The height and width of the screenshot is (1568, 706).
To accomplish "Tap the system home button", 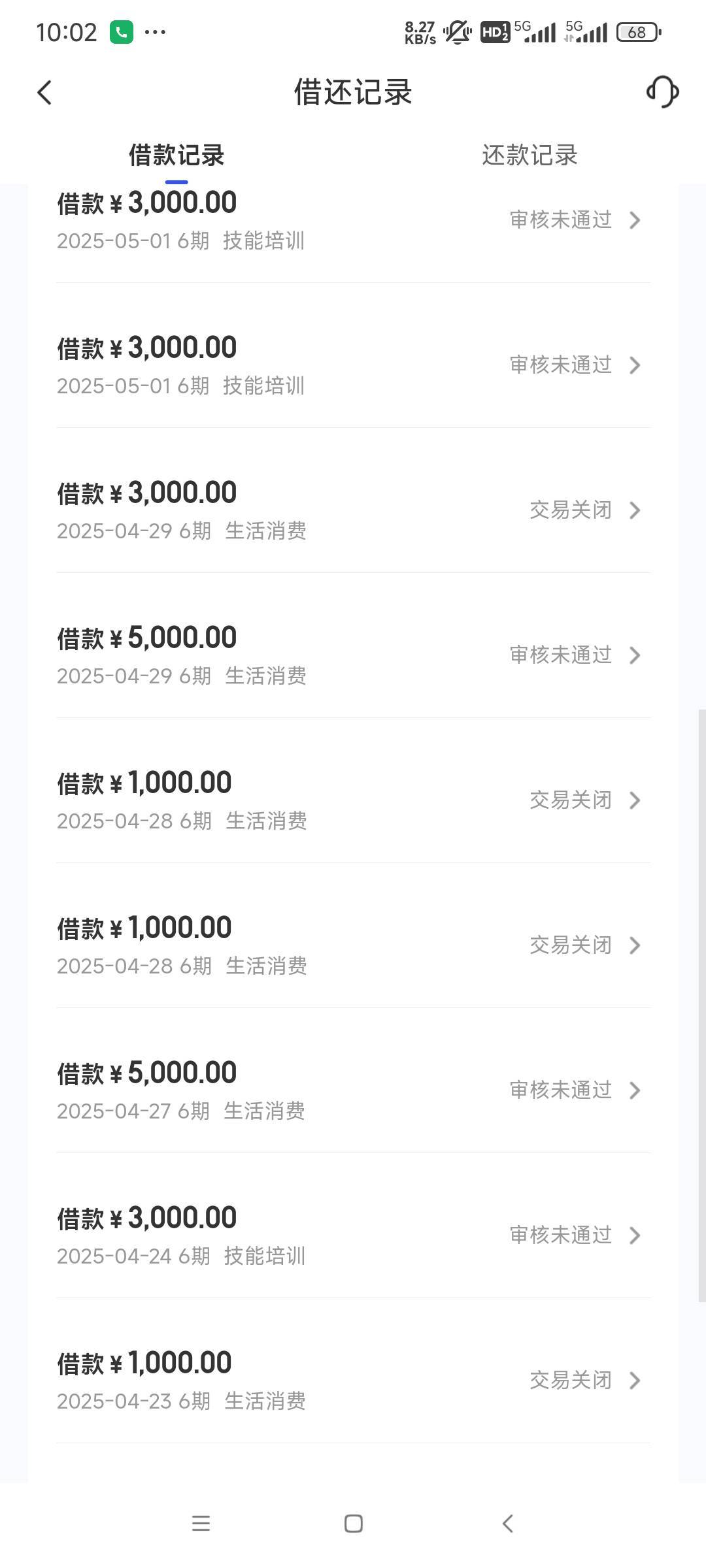I will (x=354, y=1524).
